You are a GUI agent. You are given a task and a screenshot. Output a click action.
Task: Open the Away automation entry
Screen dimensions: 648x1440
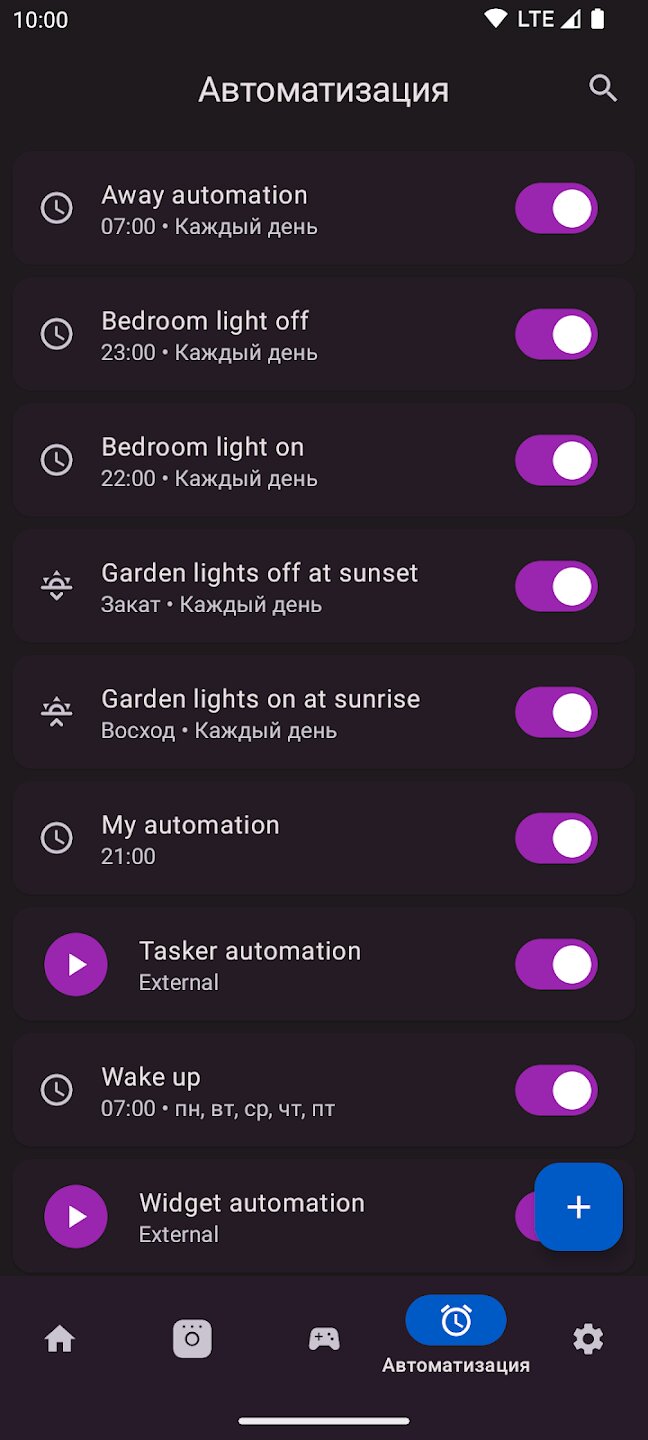point(250,209)
